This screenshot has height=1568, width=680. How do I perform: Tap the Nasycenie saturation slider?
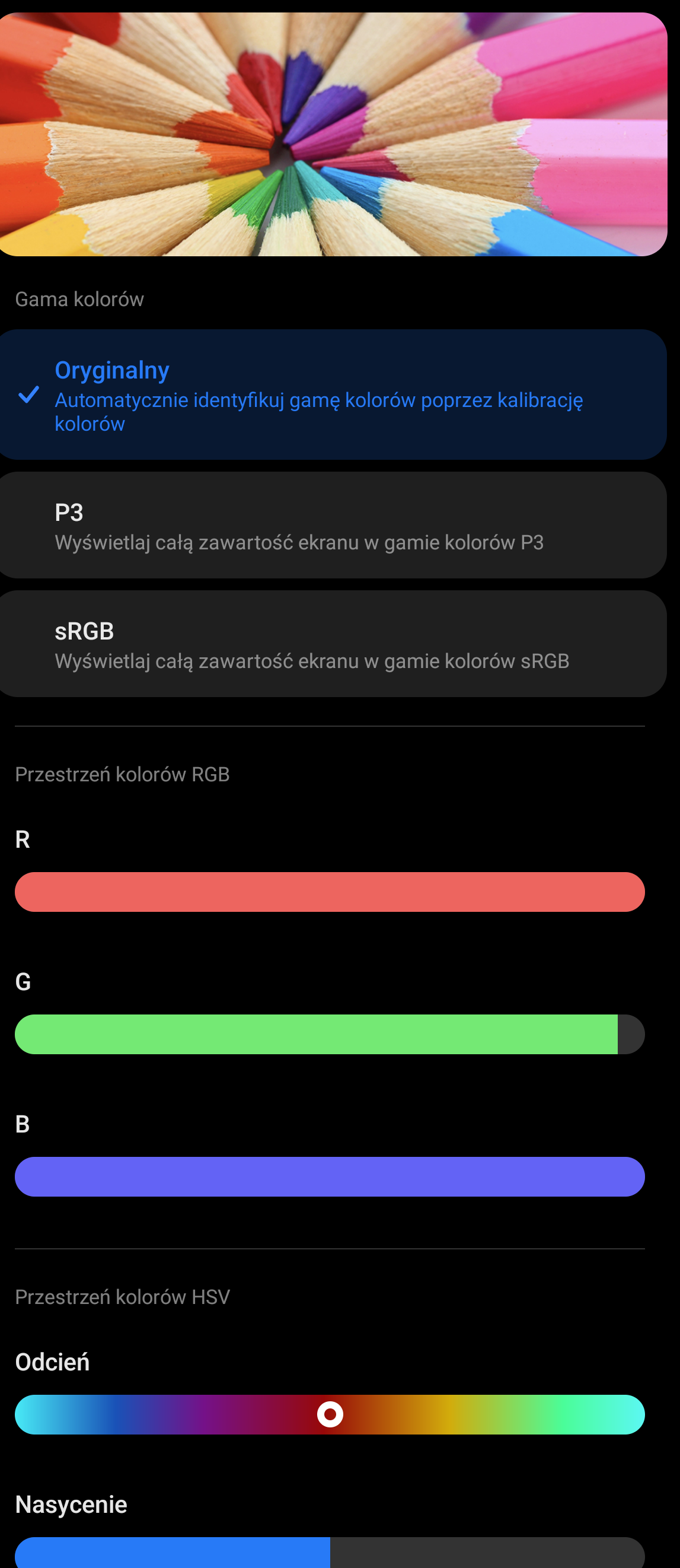click(329, 1553)
